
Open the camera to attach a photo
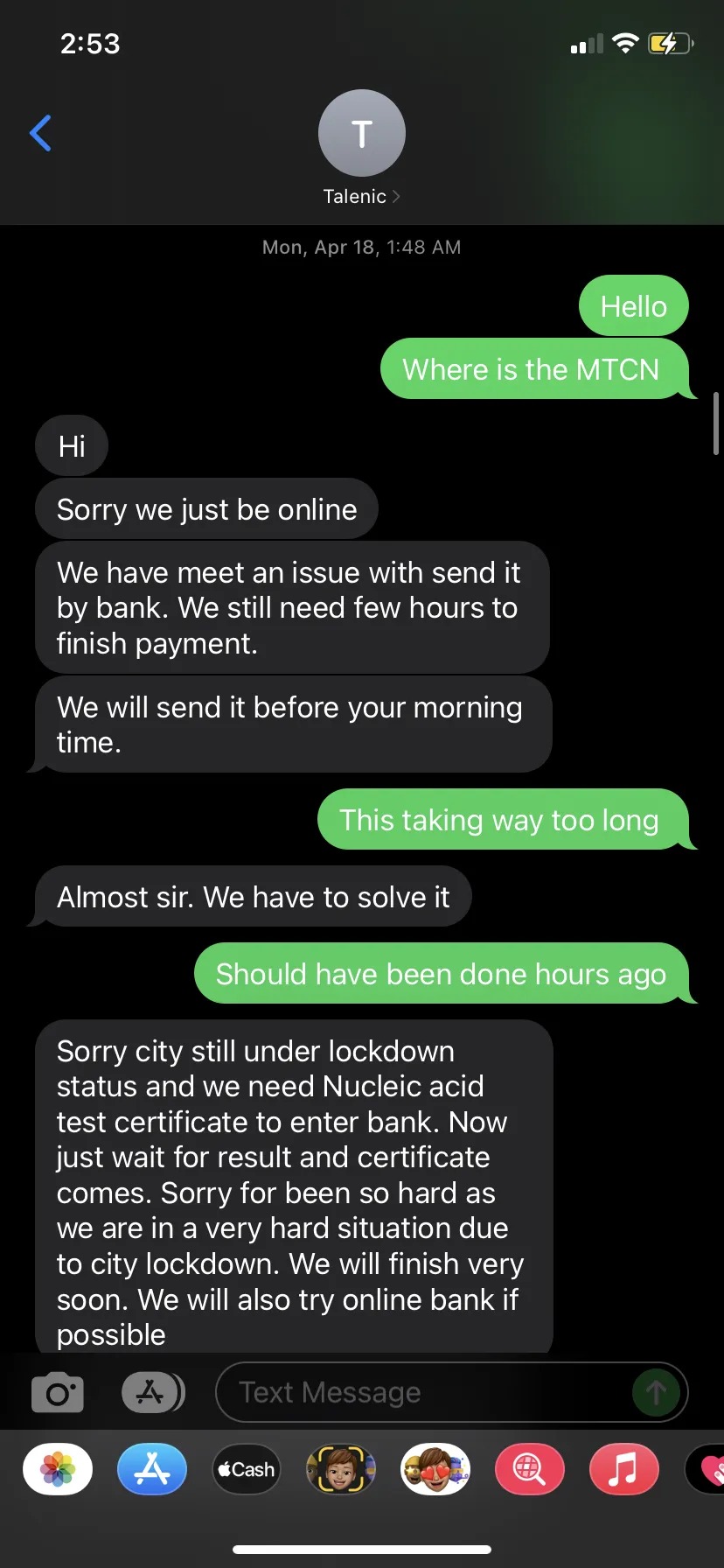pyautogui.click(x=58, y=1392)
